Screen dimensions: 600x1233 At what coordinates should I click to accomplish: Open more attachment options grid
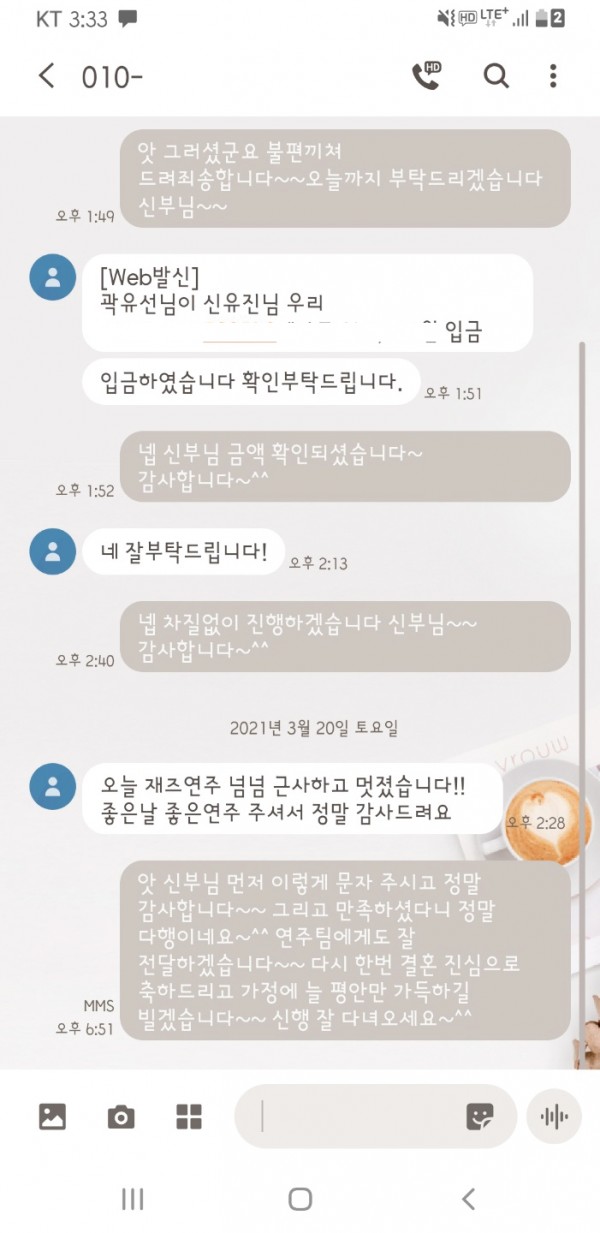(x=189, y=1117)
